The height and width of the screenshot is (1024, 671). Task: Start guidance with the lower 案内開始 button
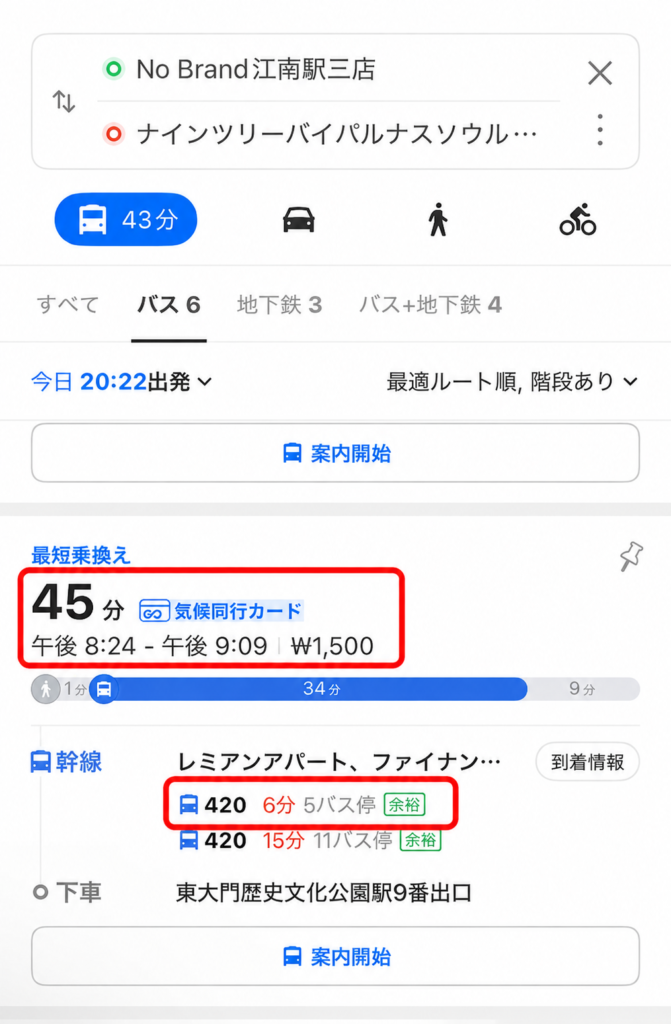335,956
